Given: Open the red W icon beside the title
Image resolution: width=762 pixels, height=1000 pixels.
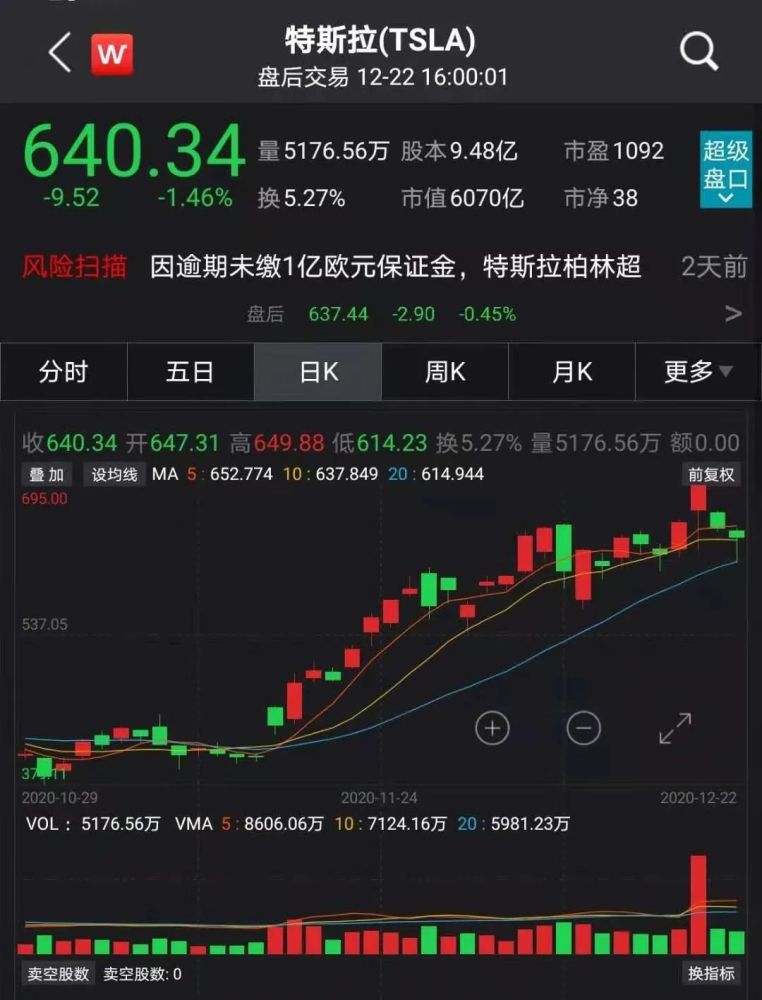Looking at the screenshot, I should point(112,54).
